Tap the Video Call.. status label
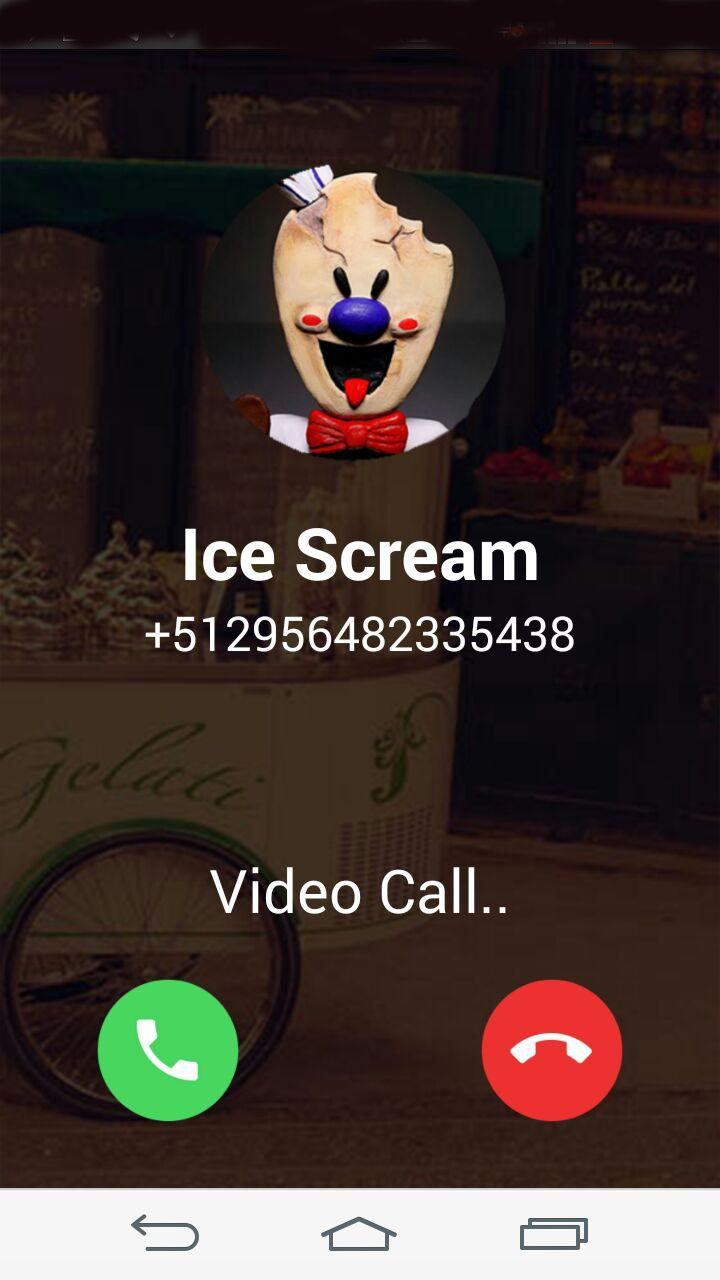 click(x=360, y=895)
